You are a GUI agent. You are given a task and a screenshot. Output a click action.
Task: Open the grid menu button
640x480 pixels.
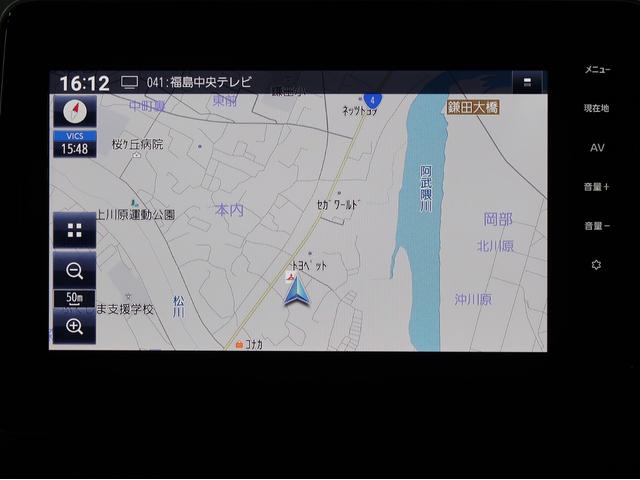pos(74,229)
